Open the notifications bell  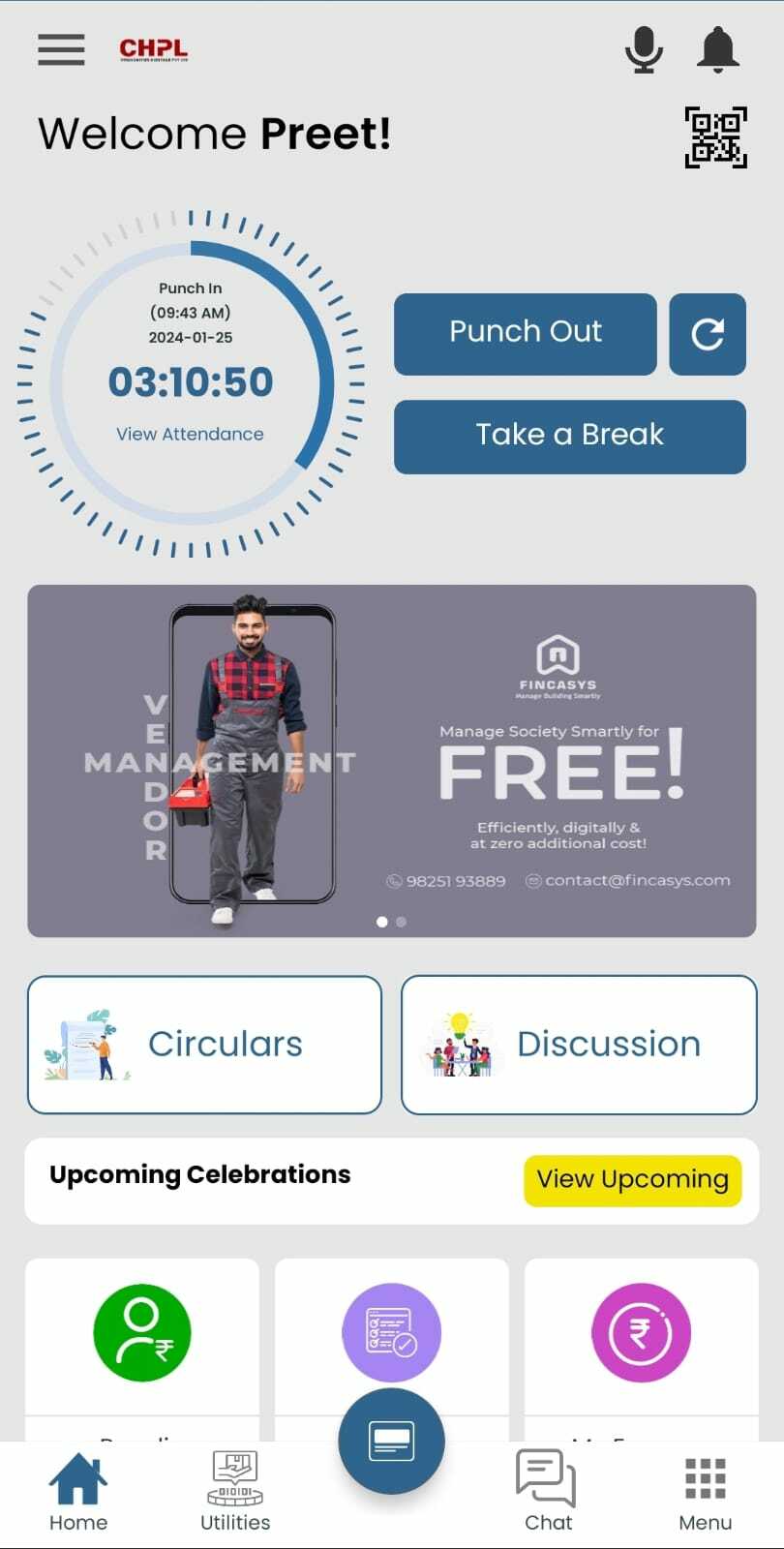717,49
